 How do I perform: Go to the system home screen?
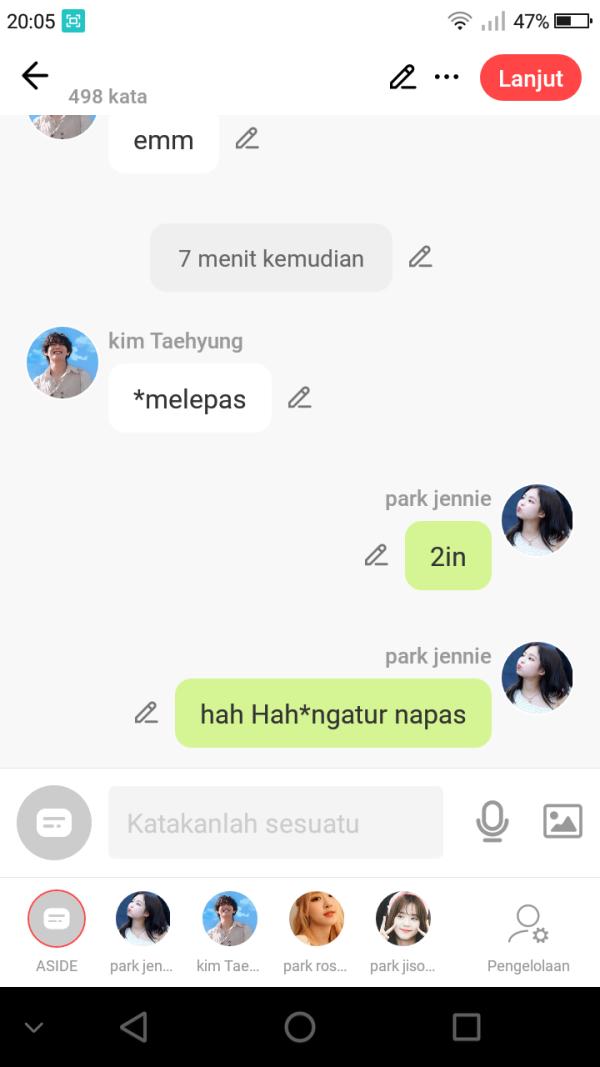pyautogui.click(x=300, y=1027)
